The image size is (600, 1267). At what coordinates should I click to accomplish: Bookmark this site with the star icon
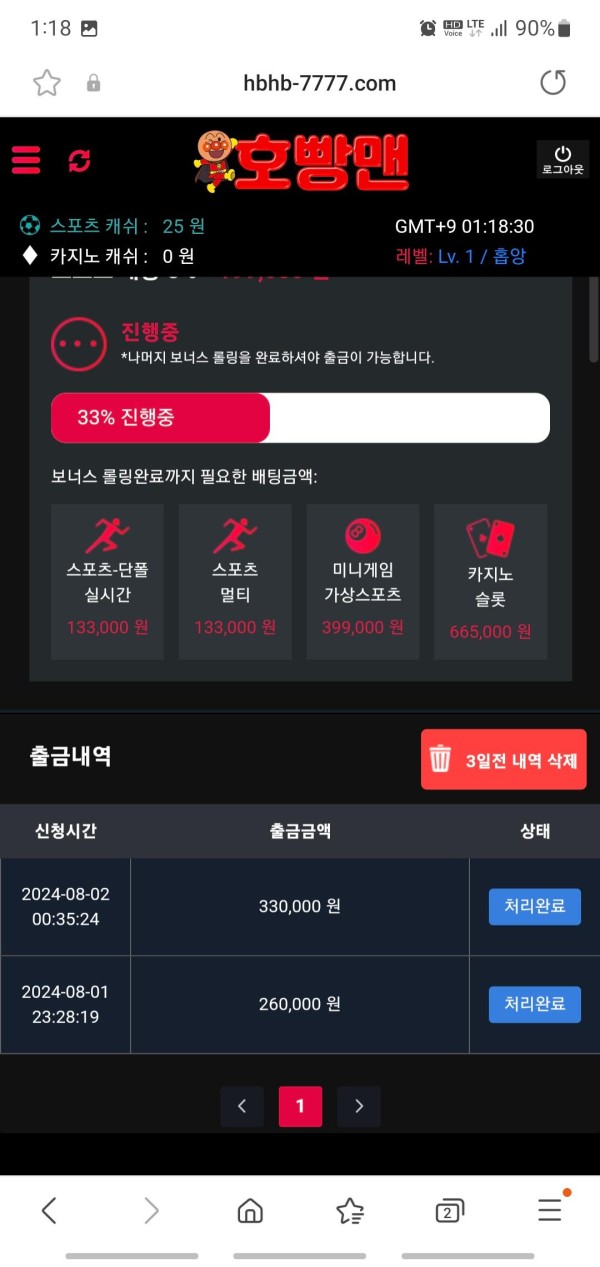coord(46,83)
